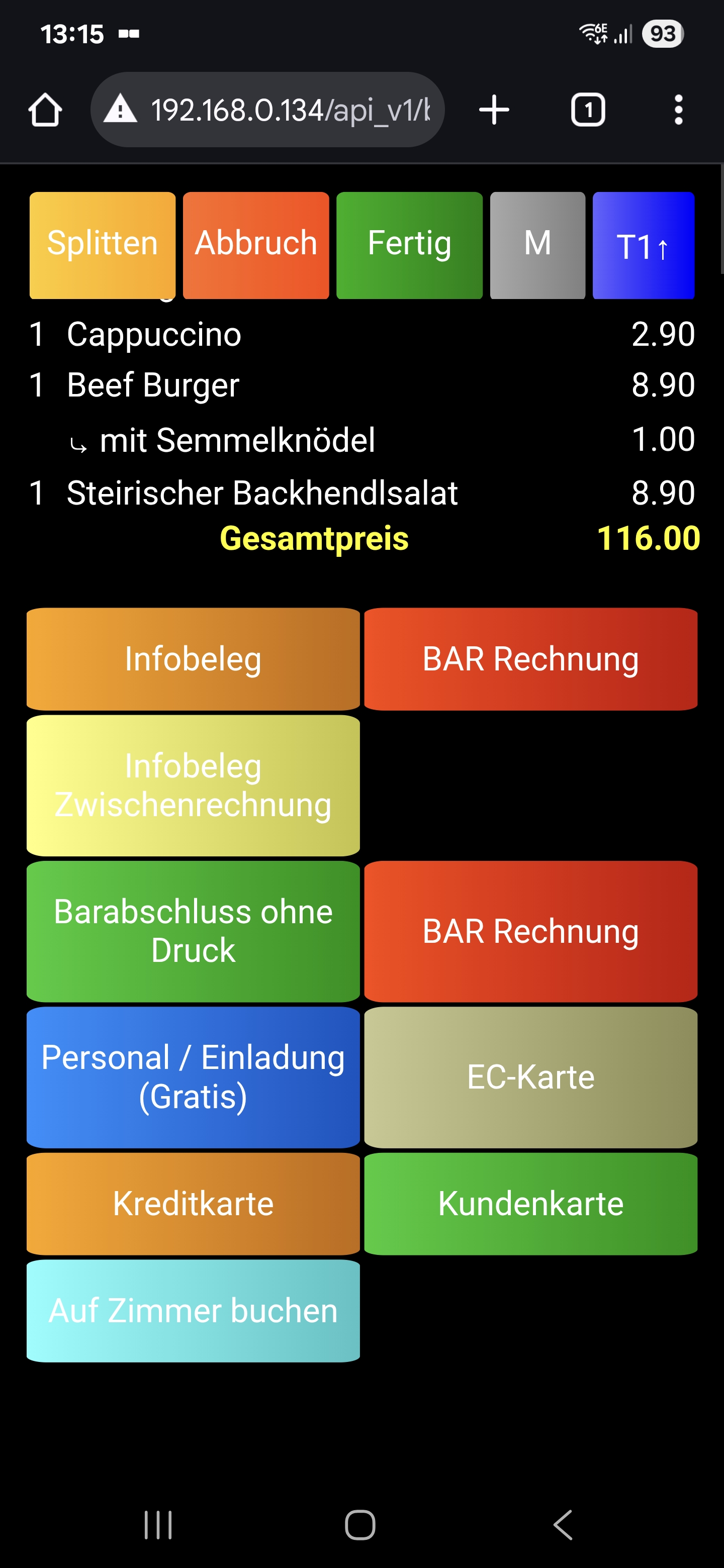Cancel with the Abbruch button

[x=256, y=245]
